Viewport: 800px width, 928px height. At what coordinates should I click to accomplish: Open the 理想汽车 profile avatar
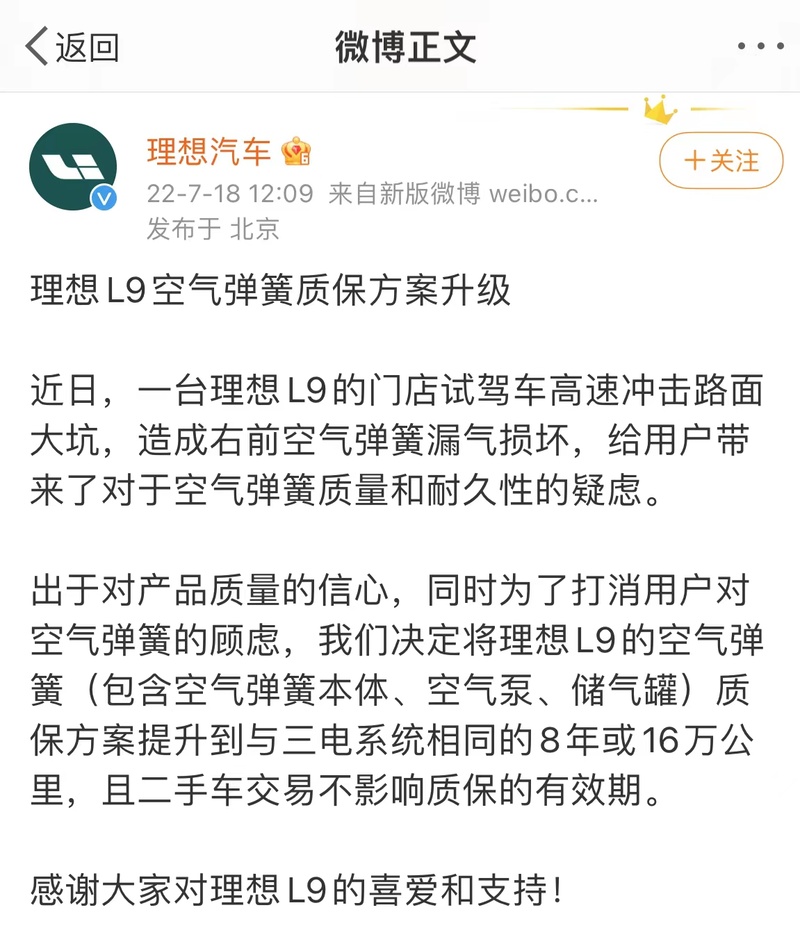click(74, 167)
